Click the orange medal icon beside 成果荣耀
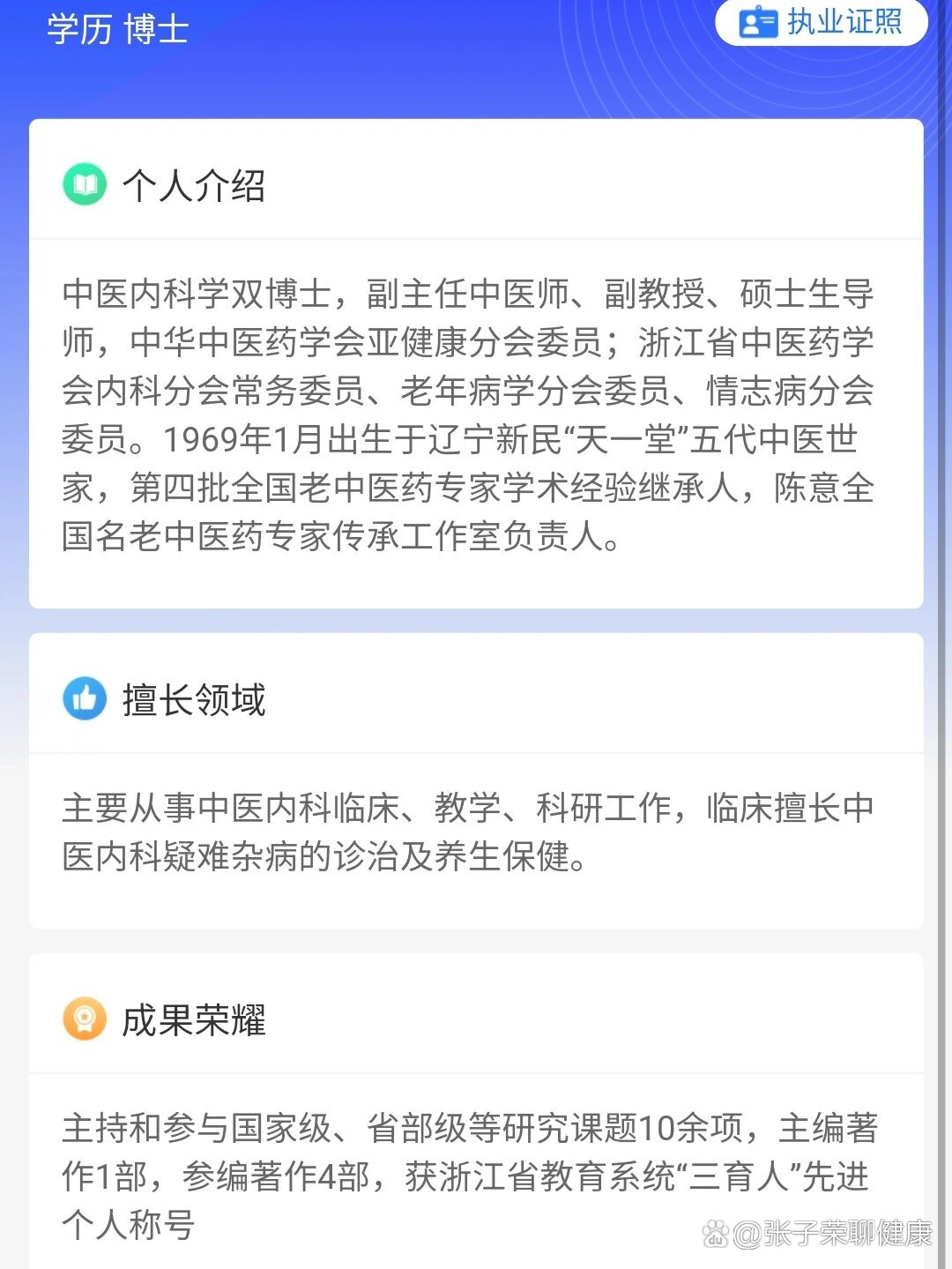Viewport: 952px width, 1269px height. pos(86,1017)
